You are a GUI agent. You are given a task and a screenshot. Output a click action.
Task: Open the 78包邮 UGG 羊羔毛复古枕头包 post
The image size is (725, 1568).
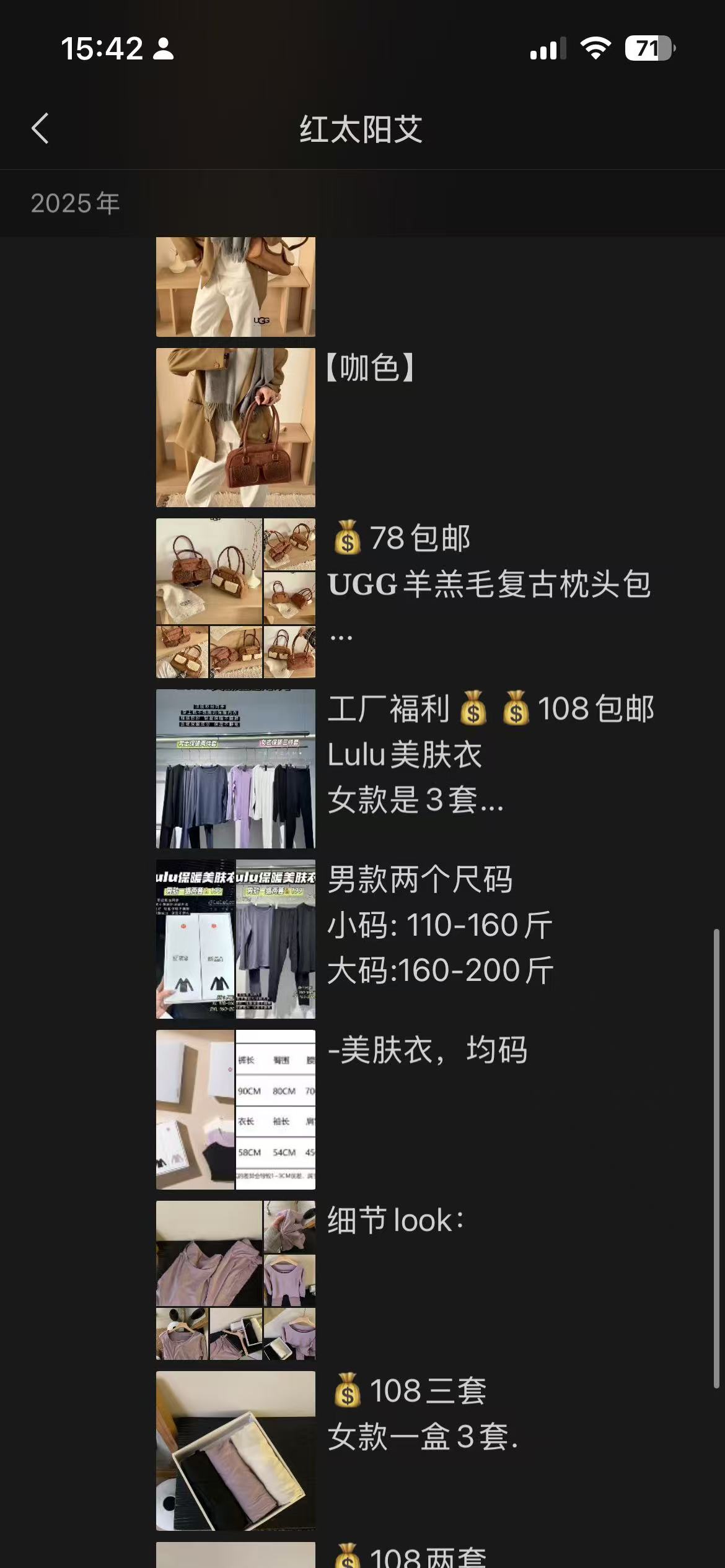(235, 598)
